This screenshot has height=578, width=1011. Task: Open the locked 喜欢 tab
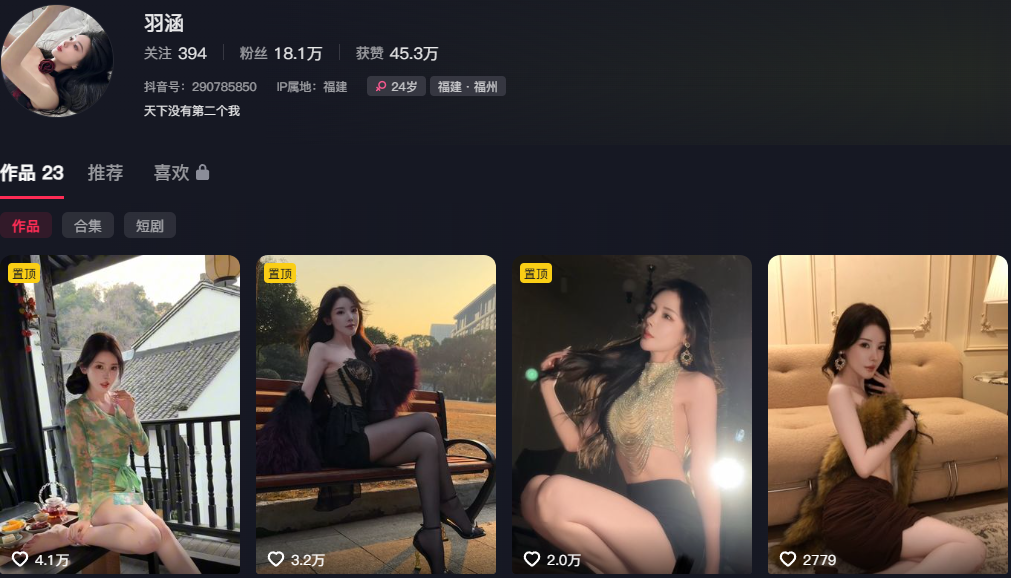click(180, 173)
